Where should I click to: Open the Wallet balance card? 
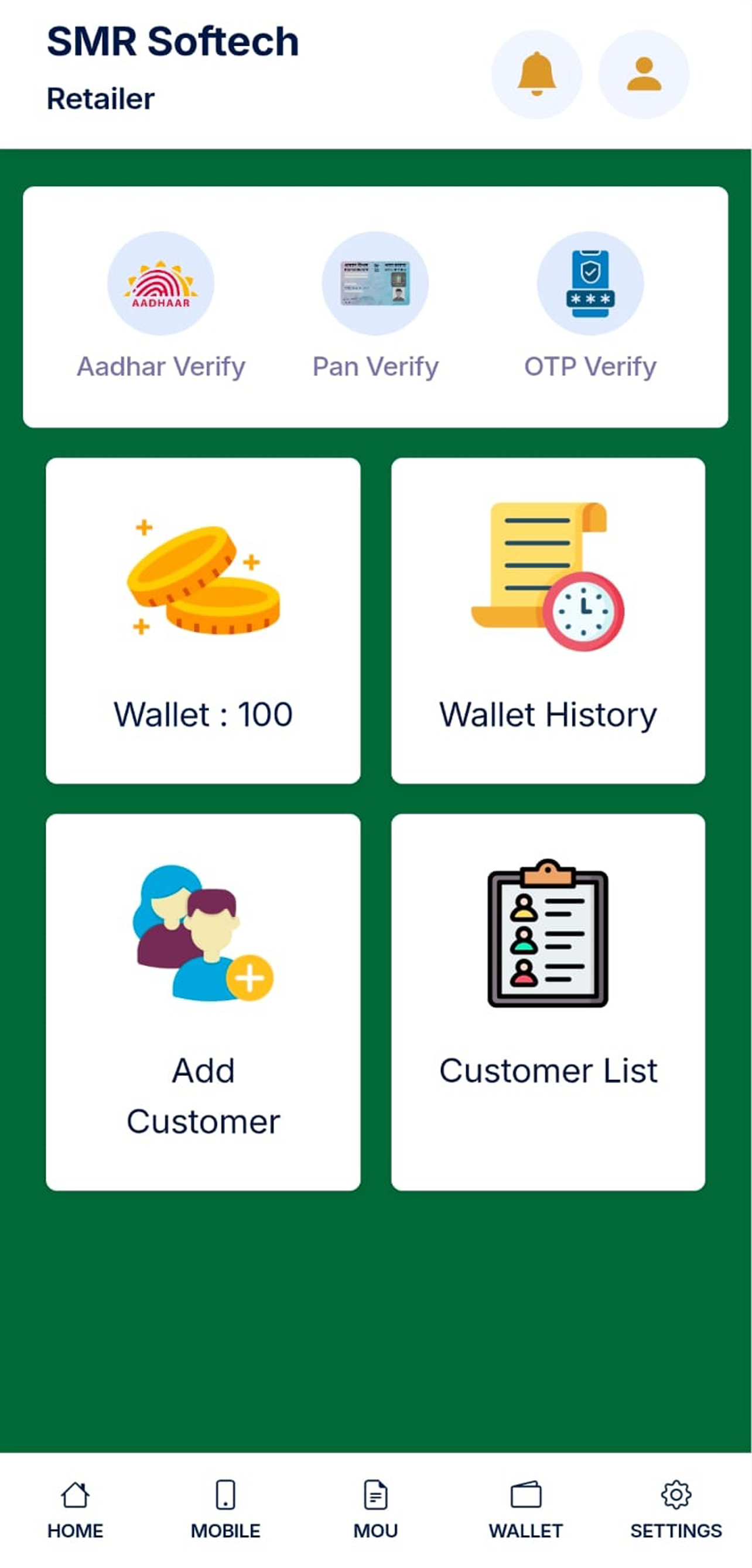click(x=203, y=621)
